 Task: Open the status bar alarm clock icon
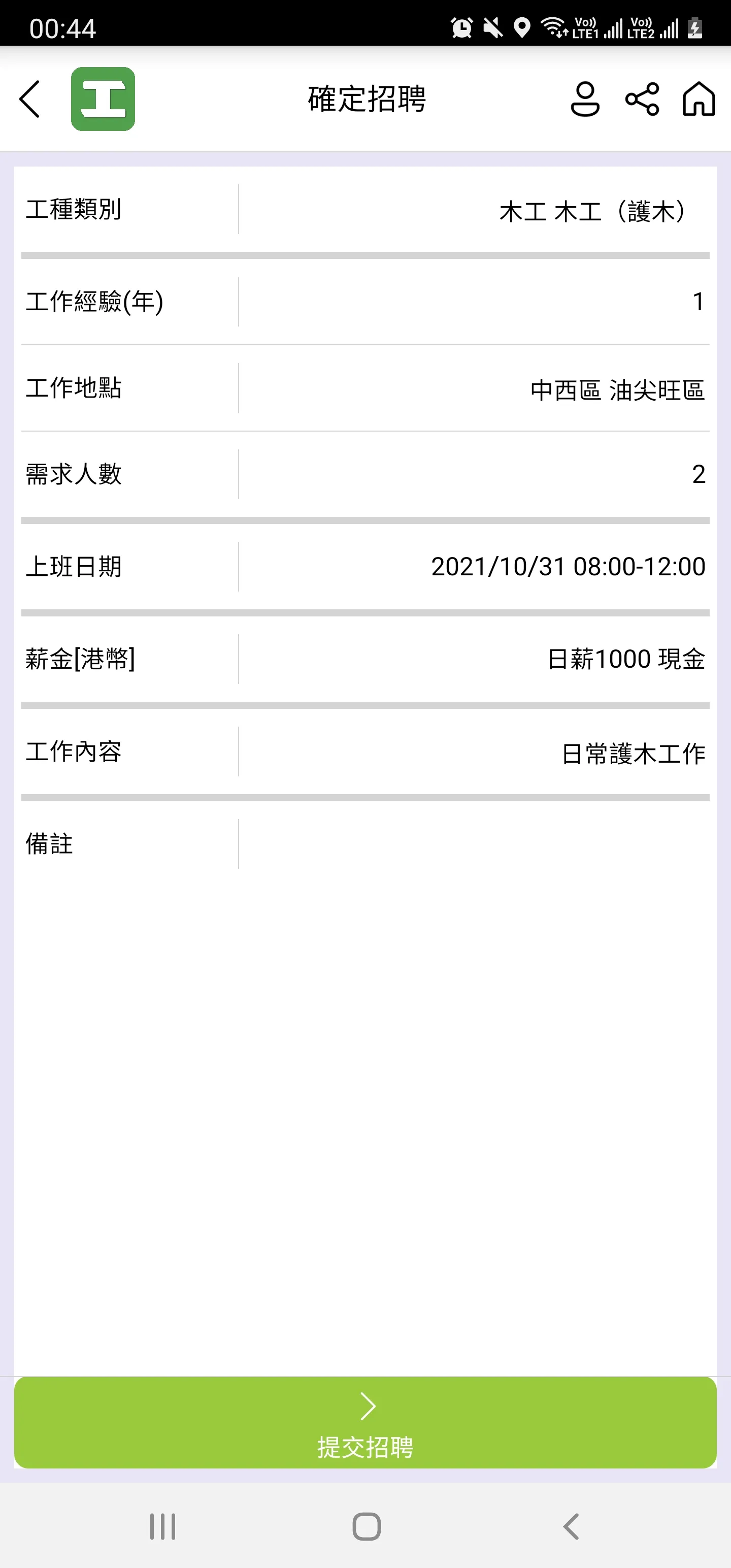(462, 27)
